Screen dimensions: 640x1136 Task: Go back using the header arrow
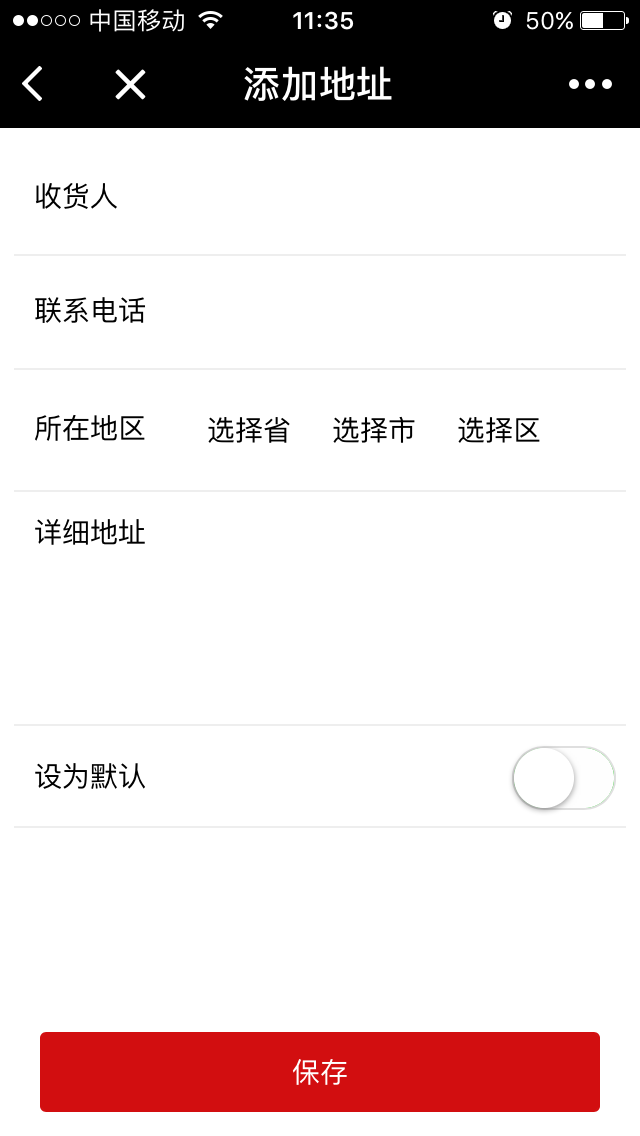[33, 85]
